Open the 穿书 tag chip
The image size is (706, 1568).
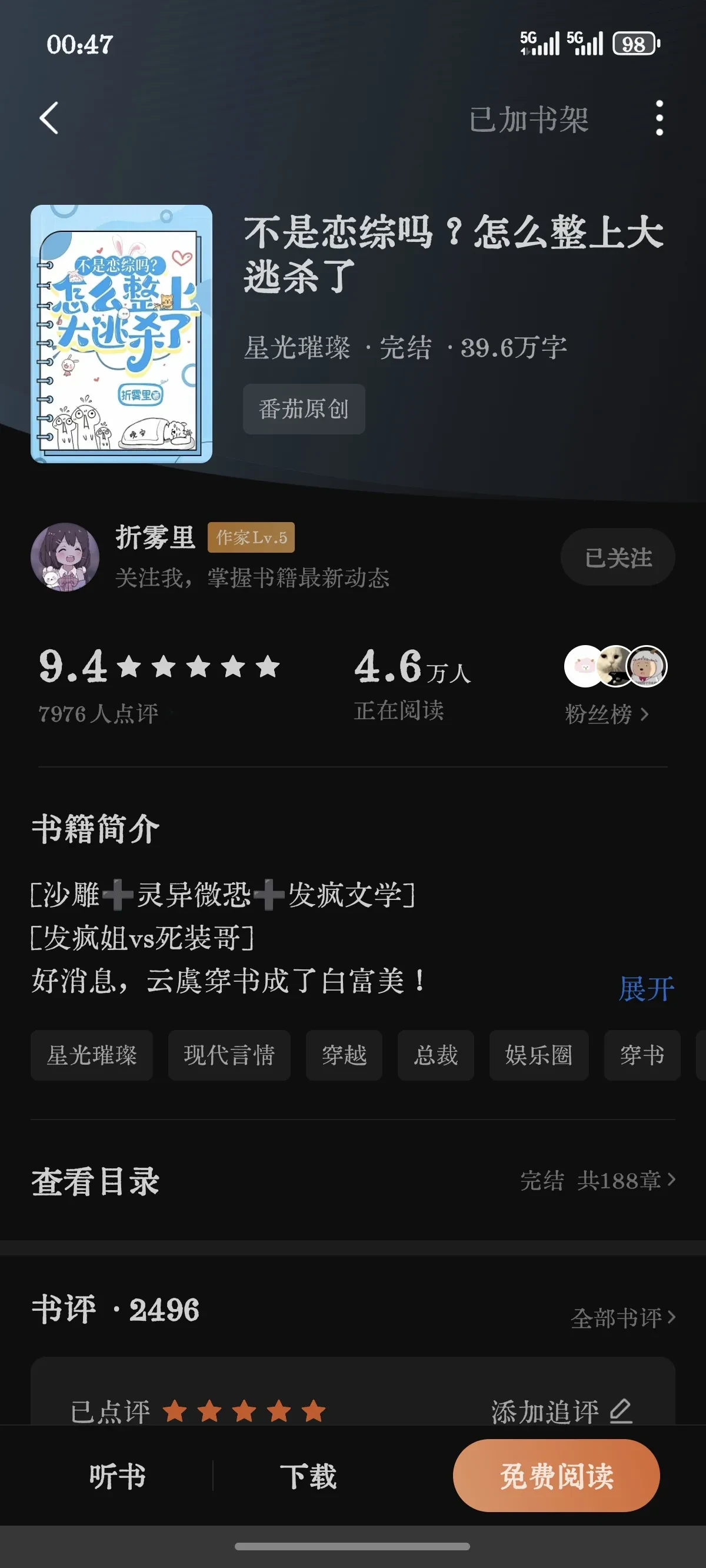(641, 1055)
